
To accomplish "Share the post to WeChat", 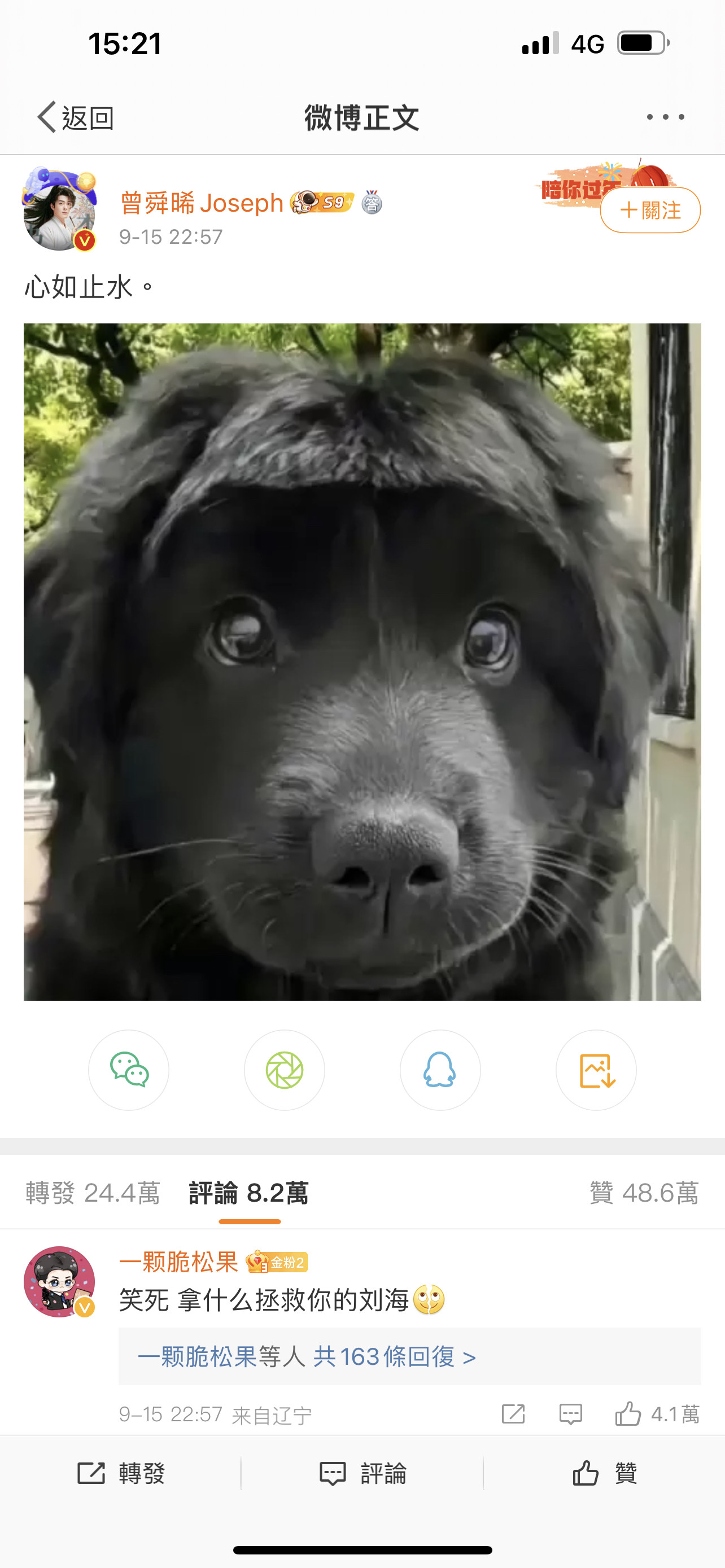I will [129, 1070].
